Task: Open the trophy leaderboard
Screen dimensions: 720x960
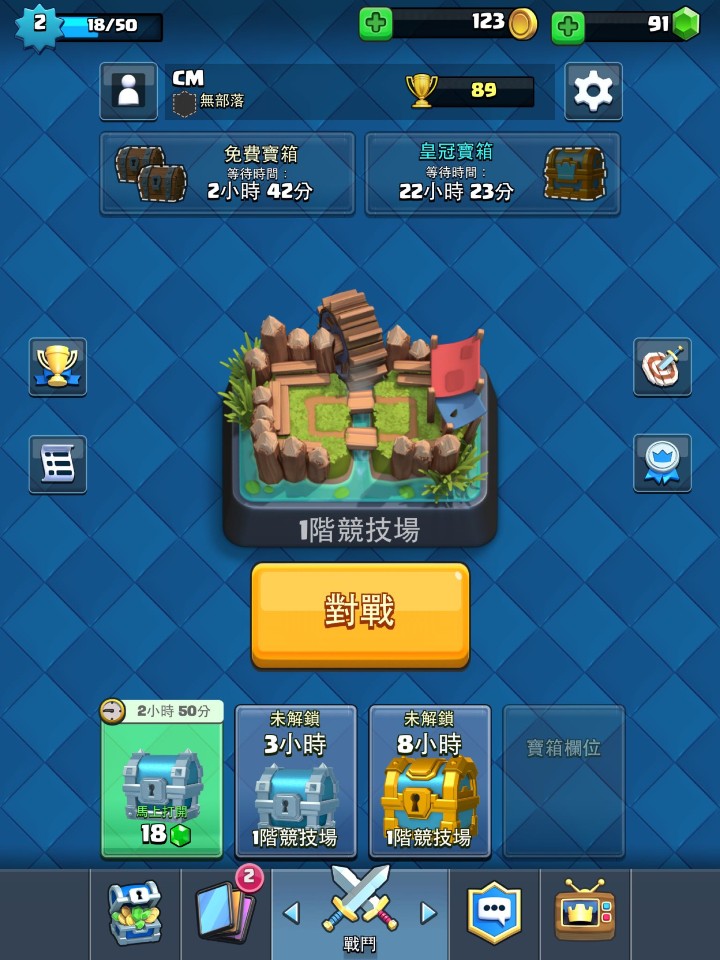Action: 58,366
